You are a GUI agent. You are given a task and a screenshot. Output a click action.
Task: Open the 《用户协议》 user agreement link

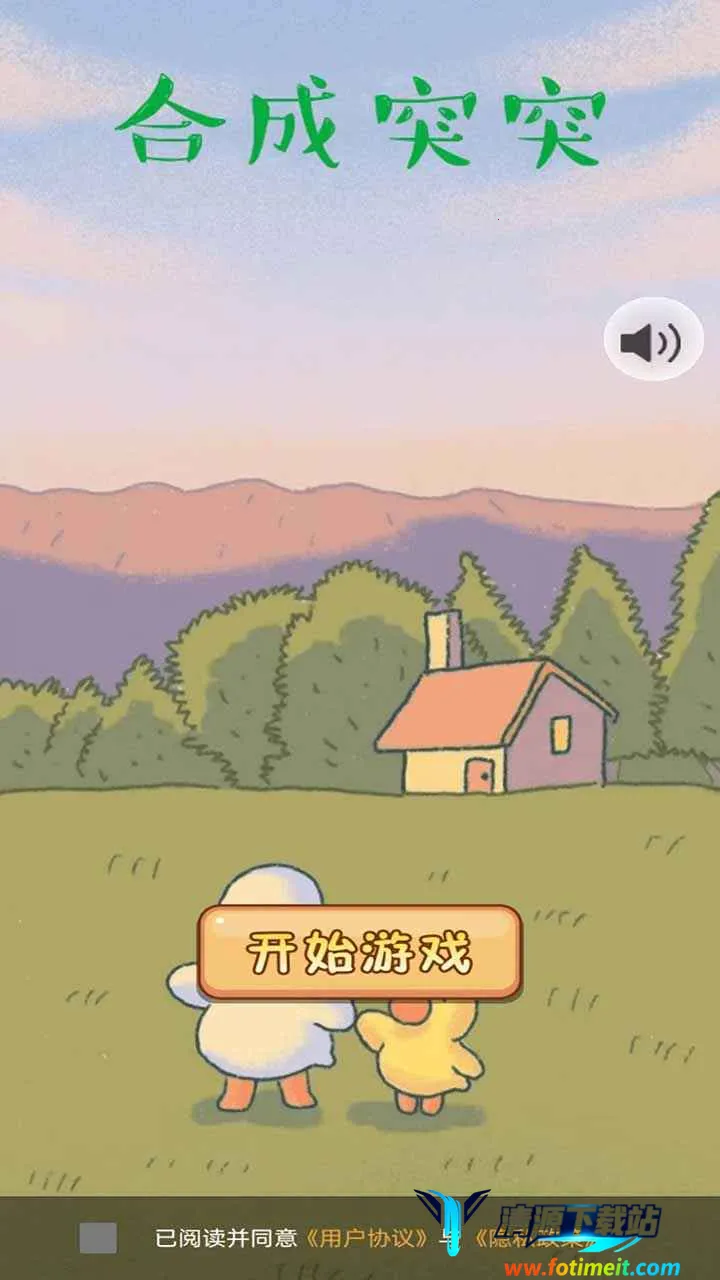(x=368, y=1238)
